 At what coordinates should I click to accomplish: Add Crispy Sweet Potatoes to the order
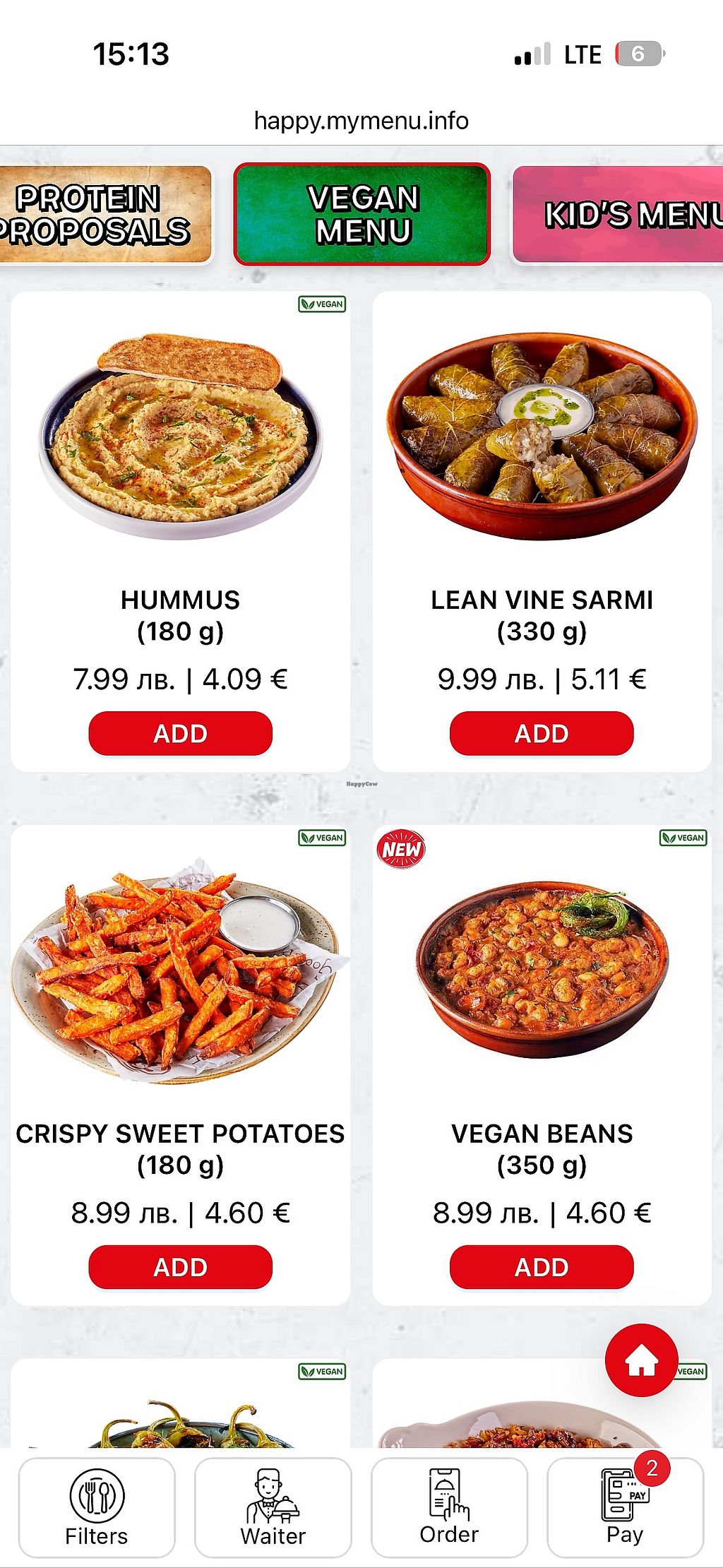pos(180,1267)
